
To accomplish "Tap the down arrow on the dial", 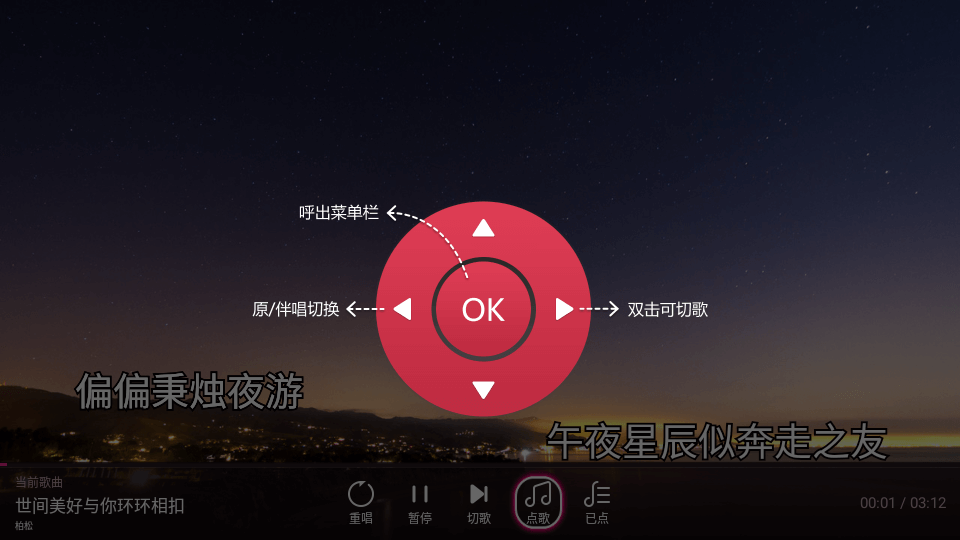I will [x=483, y=390].
